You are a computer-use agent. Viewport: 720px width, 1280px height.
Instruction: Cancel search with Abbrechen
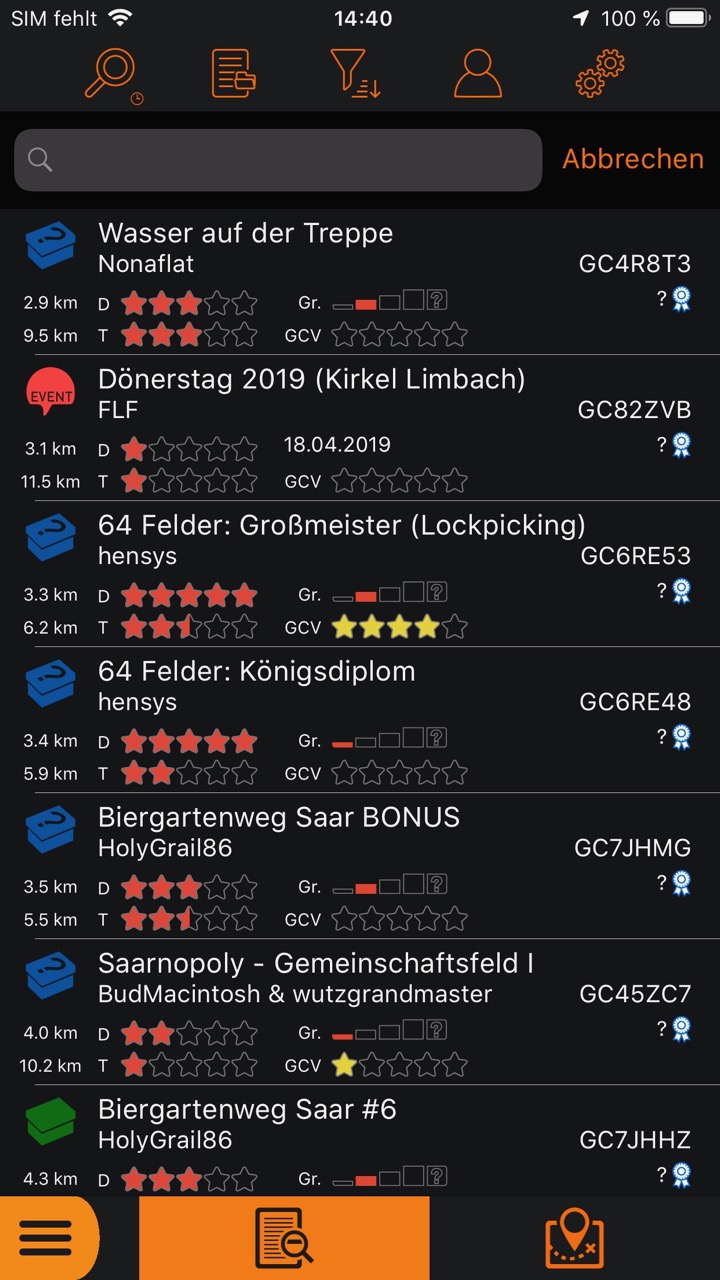(x=633, y=159)
